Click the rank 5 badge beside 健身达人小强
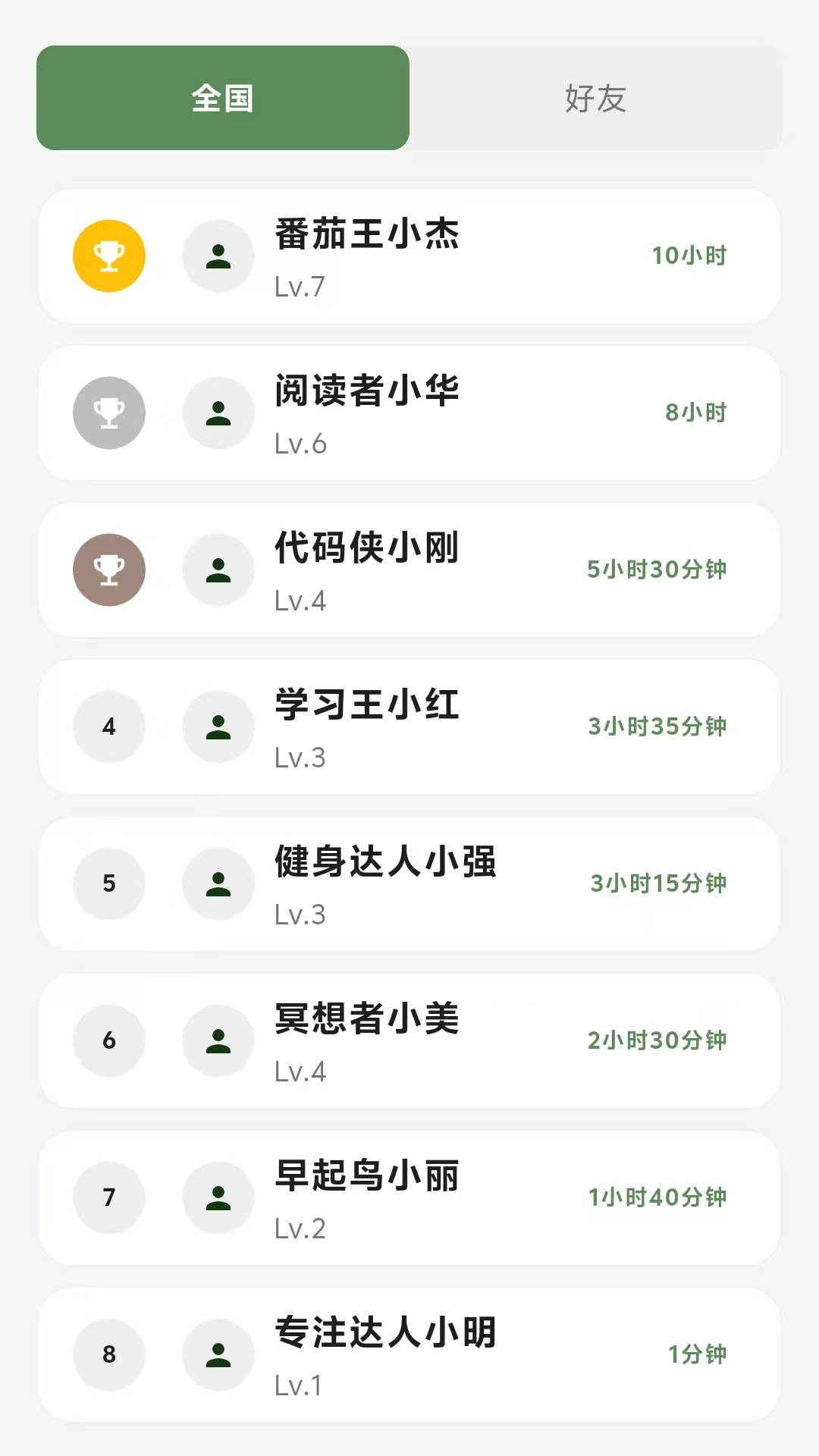This screenshot has width=819, height=1456. (x=108, y=883)
